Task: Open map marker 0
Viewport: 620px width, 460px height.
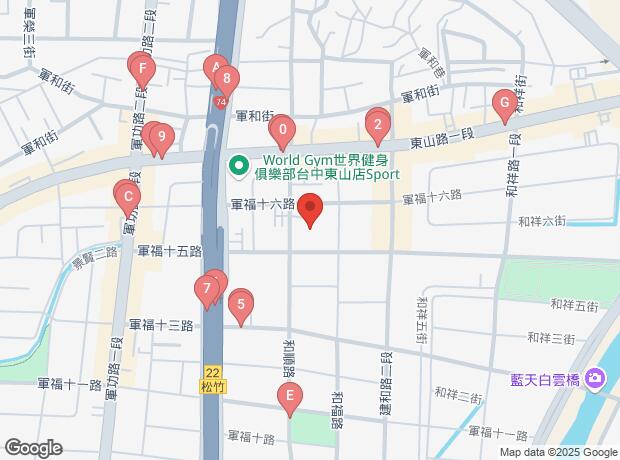Action: (283, 129)
